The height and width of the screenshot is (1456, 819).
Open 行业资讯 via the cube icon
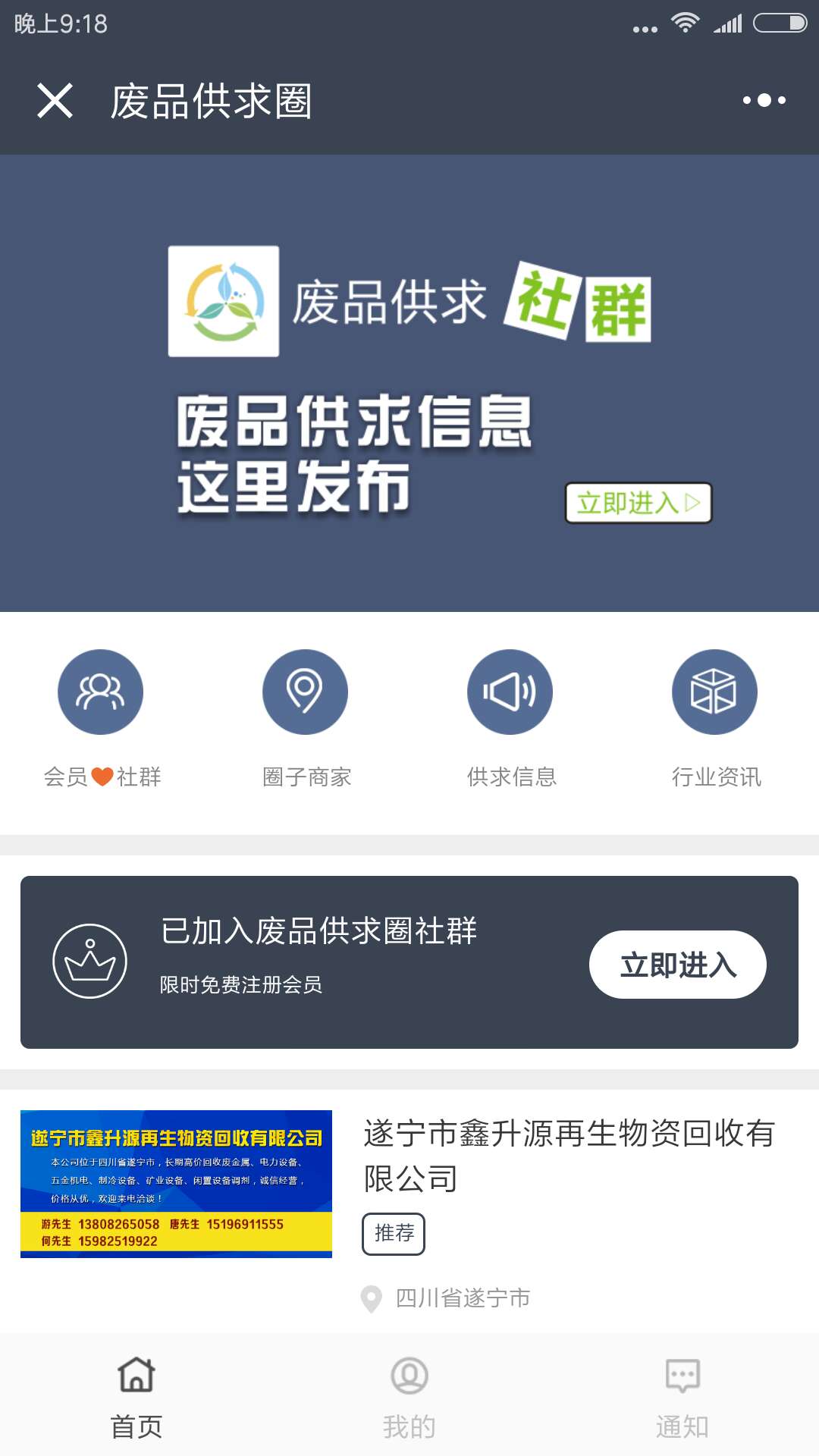point(714,691)
